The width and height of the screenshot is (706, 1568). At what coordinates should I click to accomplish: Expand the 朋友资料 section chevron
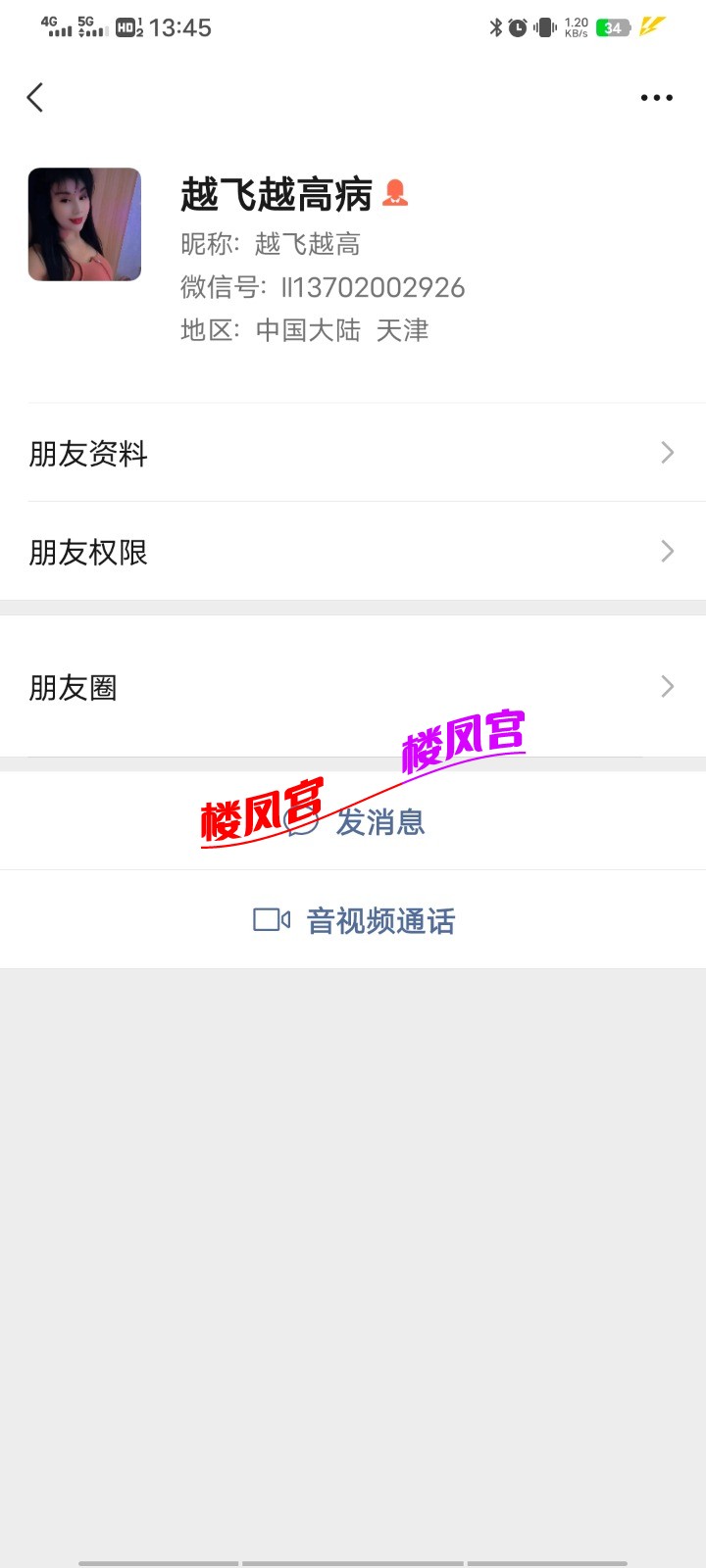tap(667, 453)
